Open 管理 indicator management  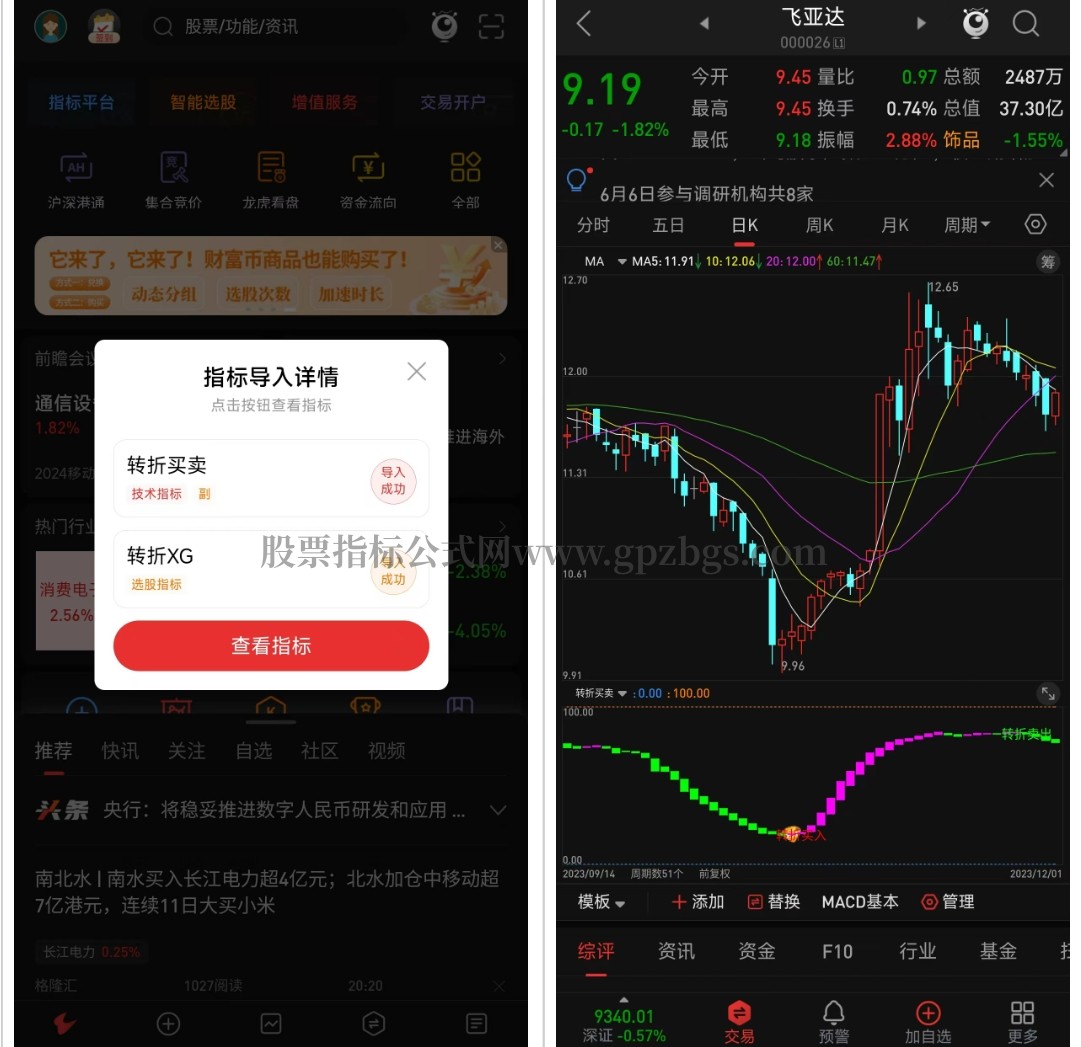click(947, 902)
